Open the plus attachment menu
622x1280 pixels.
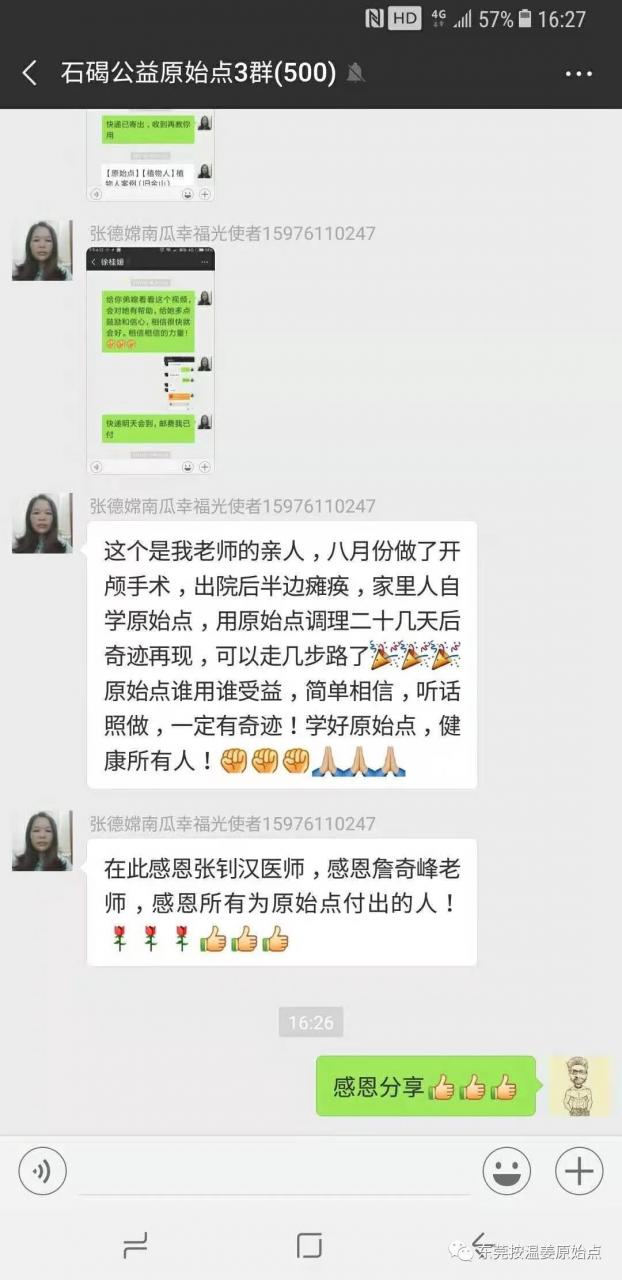(579, 1170)
